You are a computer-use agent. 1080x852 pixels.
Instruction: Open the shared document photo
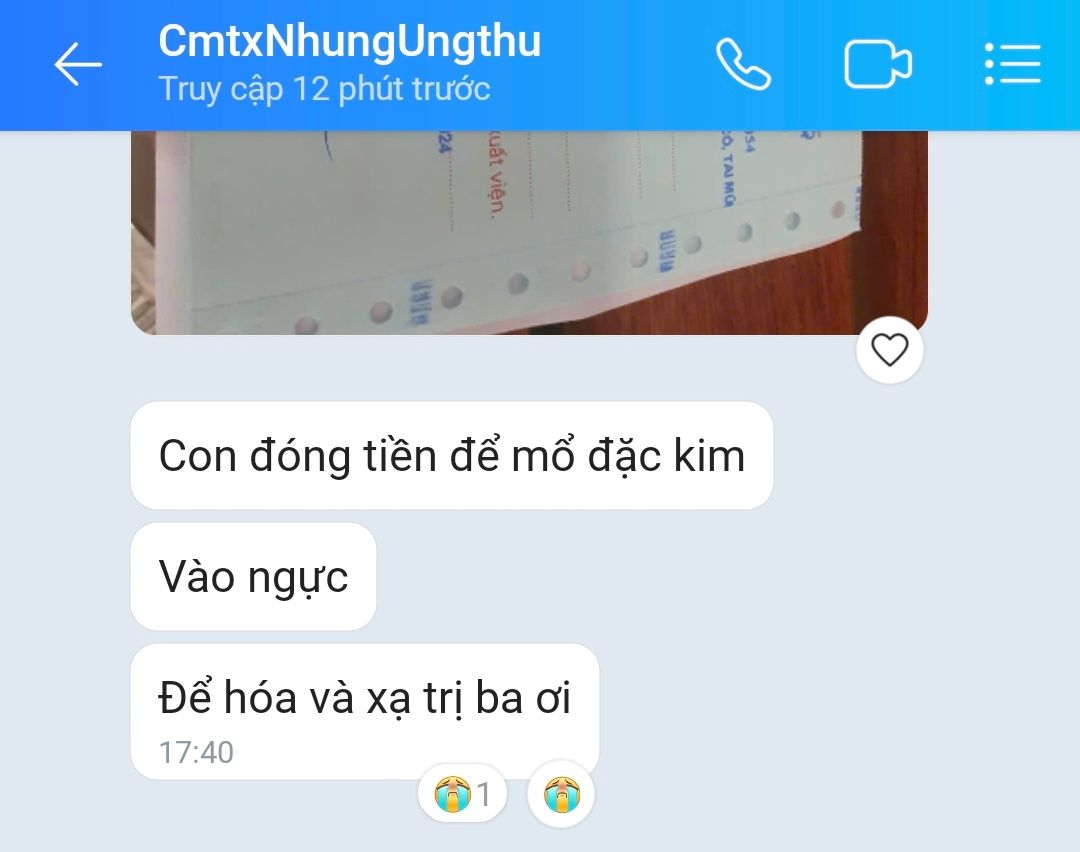coord(528,232)
